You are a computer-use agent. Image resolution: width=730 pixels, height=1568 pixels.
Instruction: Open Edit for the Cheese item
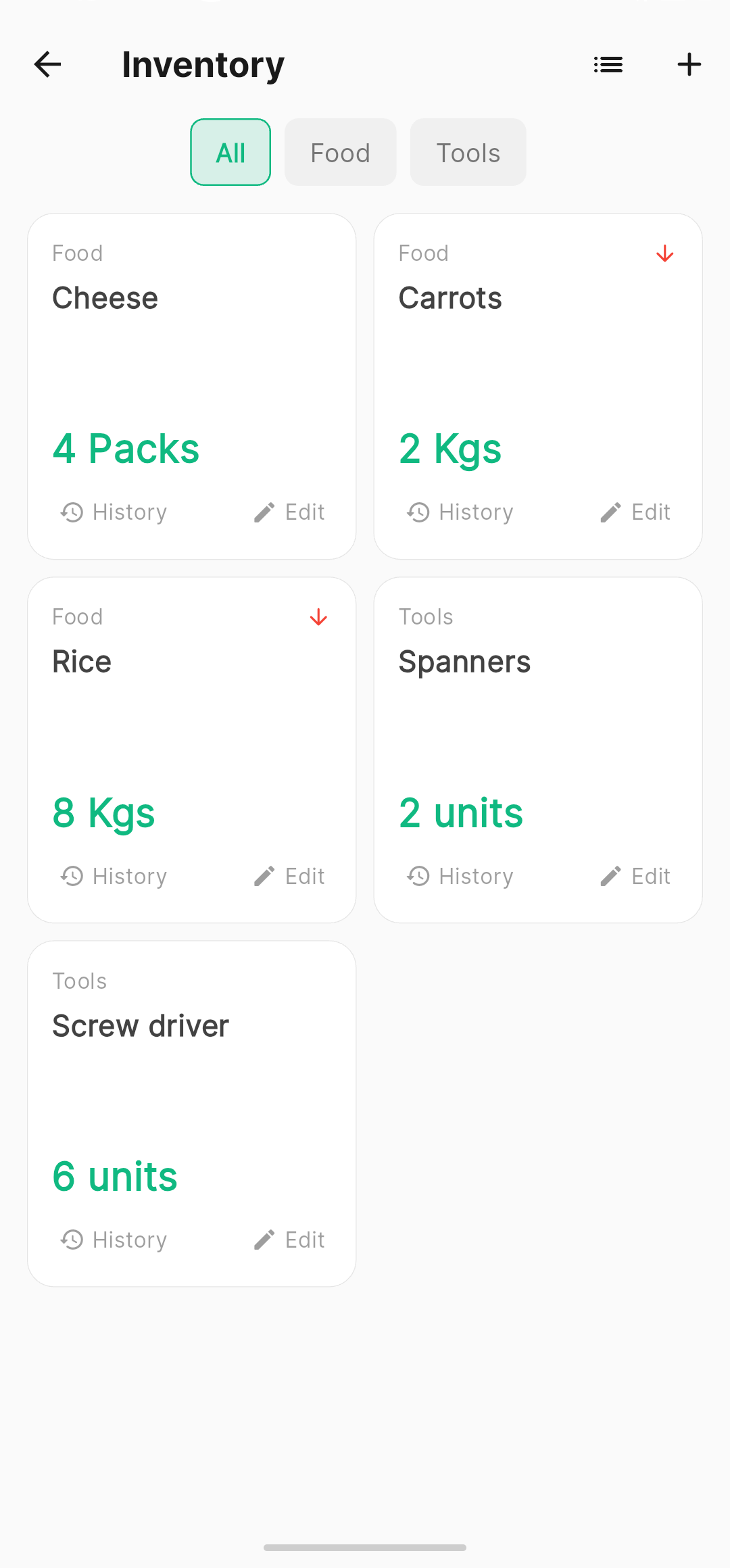(289, 512)
